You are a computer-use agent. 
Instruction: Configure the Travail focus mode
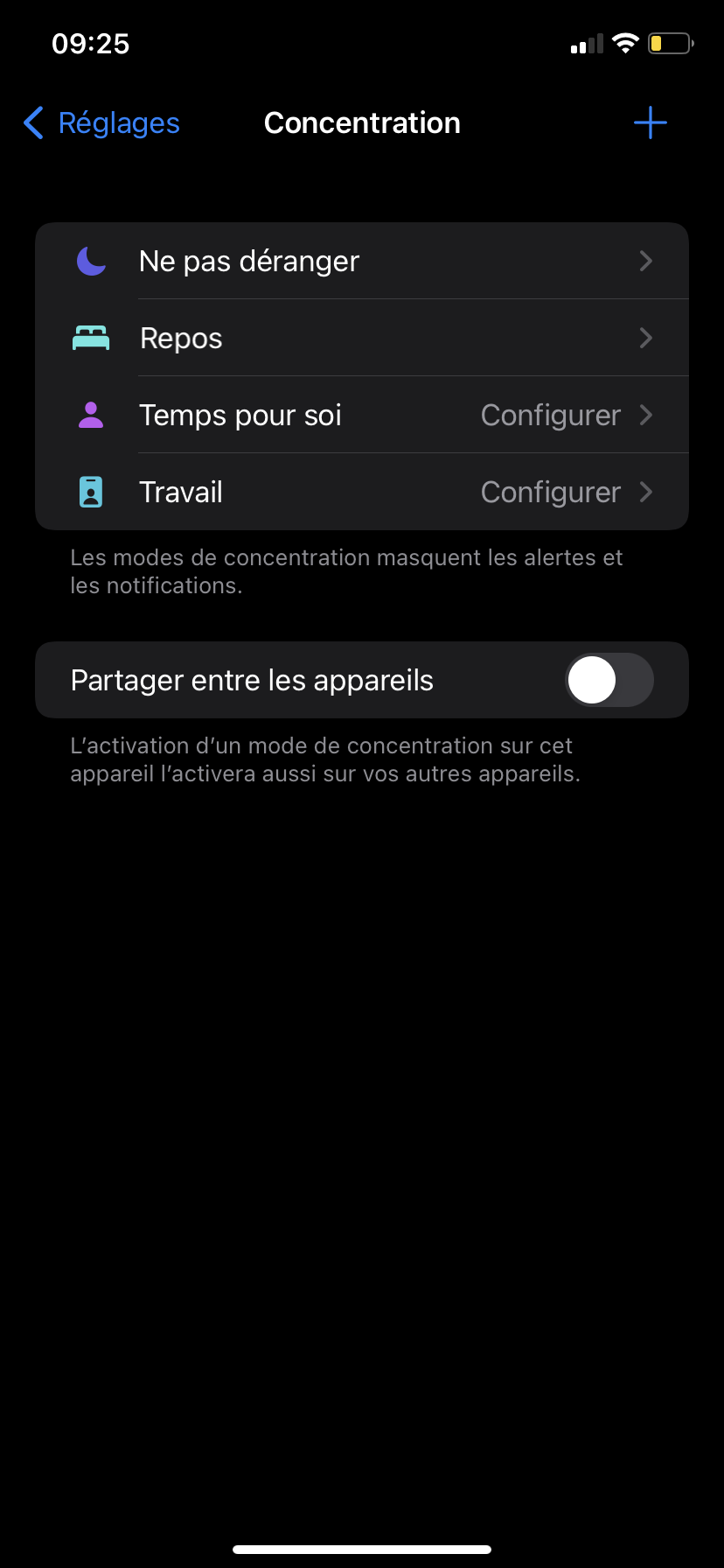click(x=362, y=492)
